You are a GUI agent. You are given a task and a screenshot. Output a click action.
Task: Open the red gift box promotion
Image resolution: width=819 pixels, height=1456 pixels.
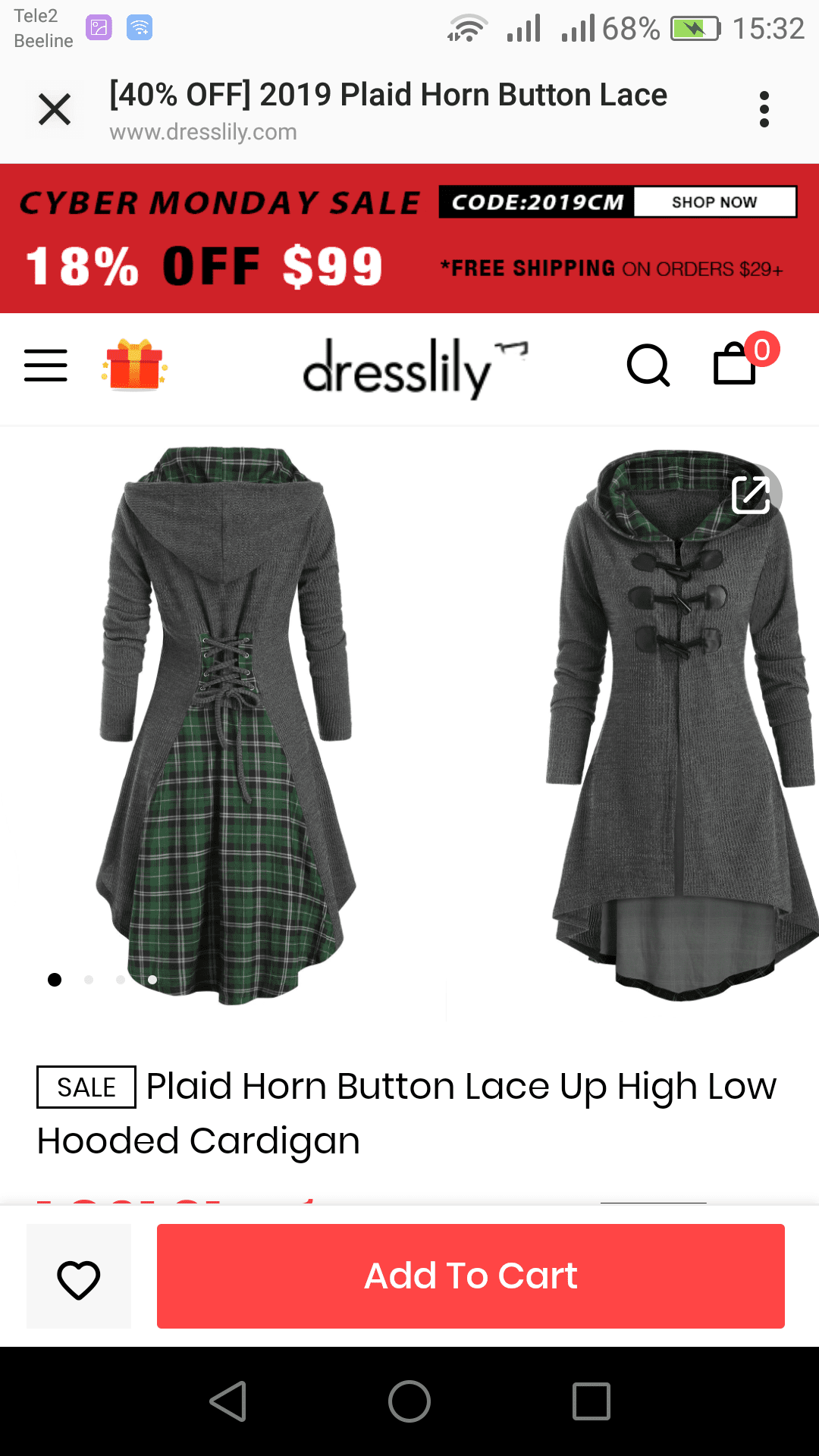(135, 366)
